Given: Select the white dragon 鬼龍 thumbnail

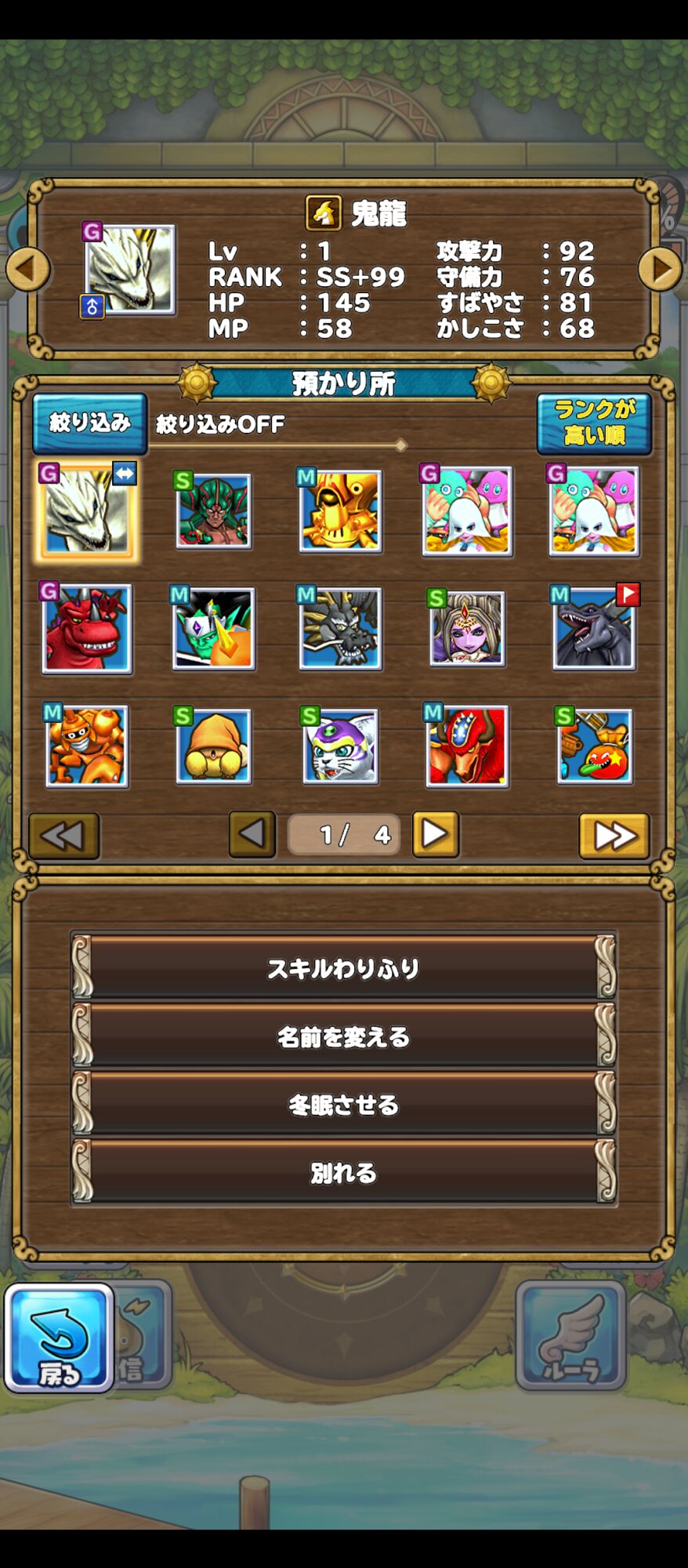Looking at the screenshot, I should 87,511.
